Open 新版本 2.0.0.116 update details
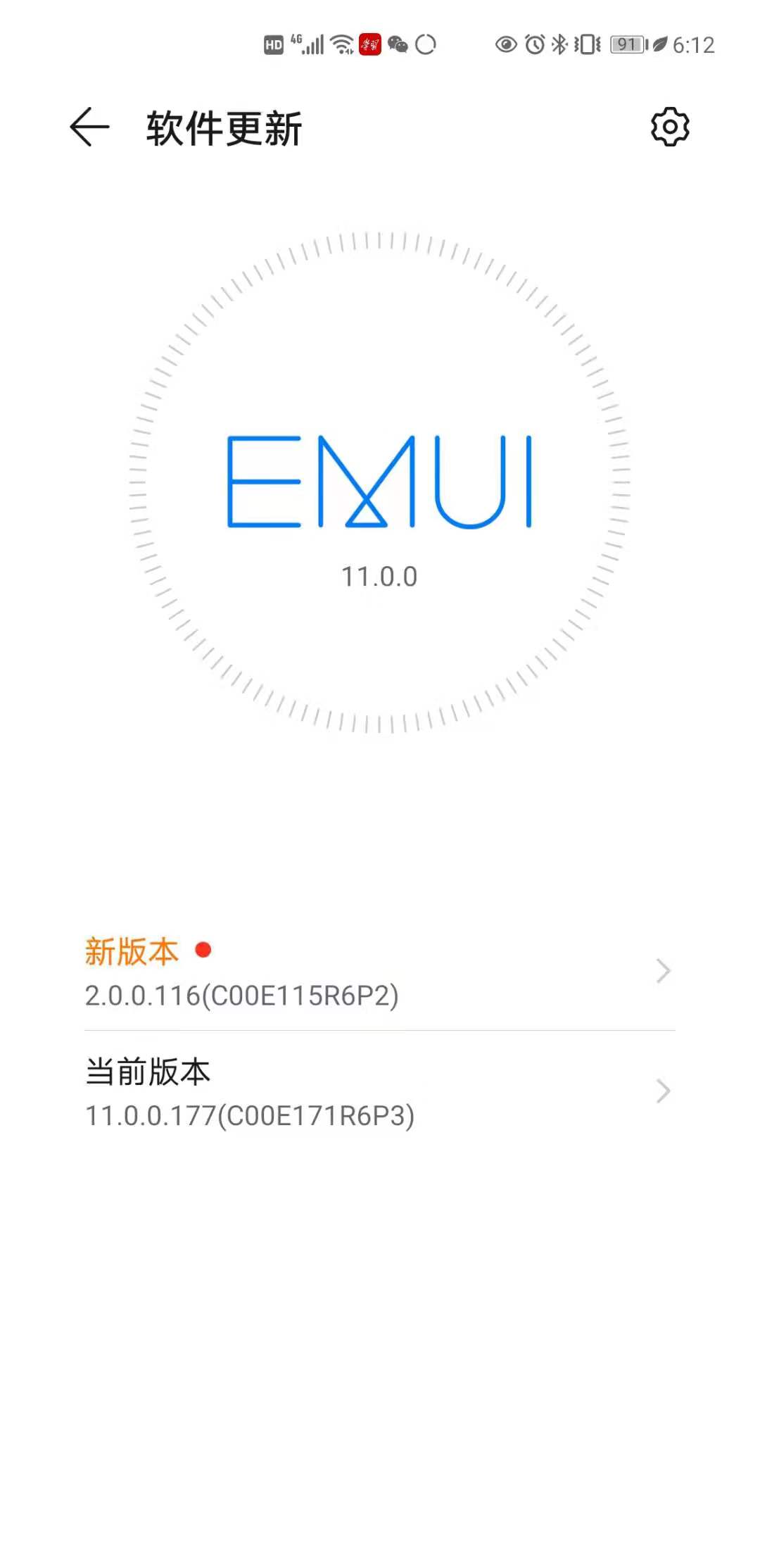Screen dimensions: 760x1568 379,972
